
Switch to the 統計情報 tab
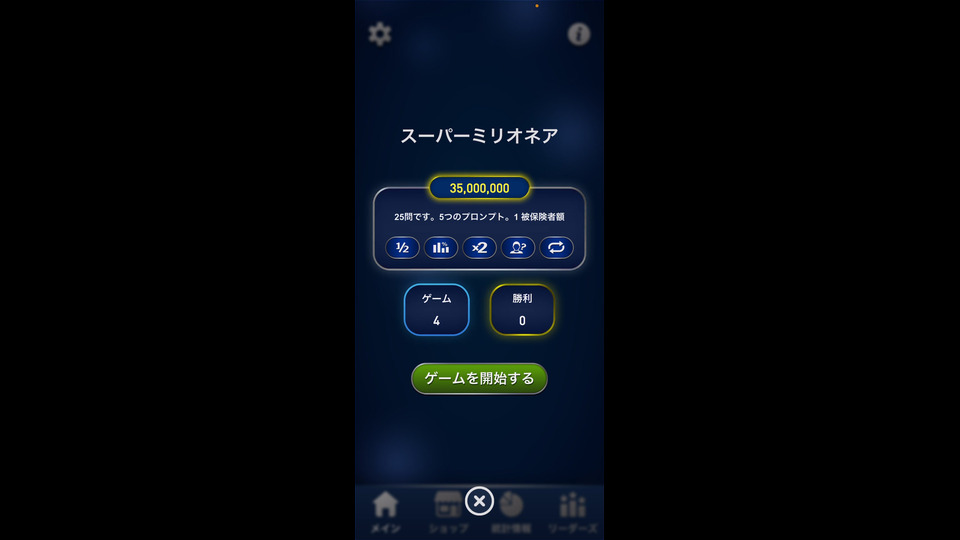click(513, 512)
